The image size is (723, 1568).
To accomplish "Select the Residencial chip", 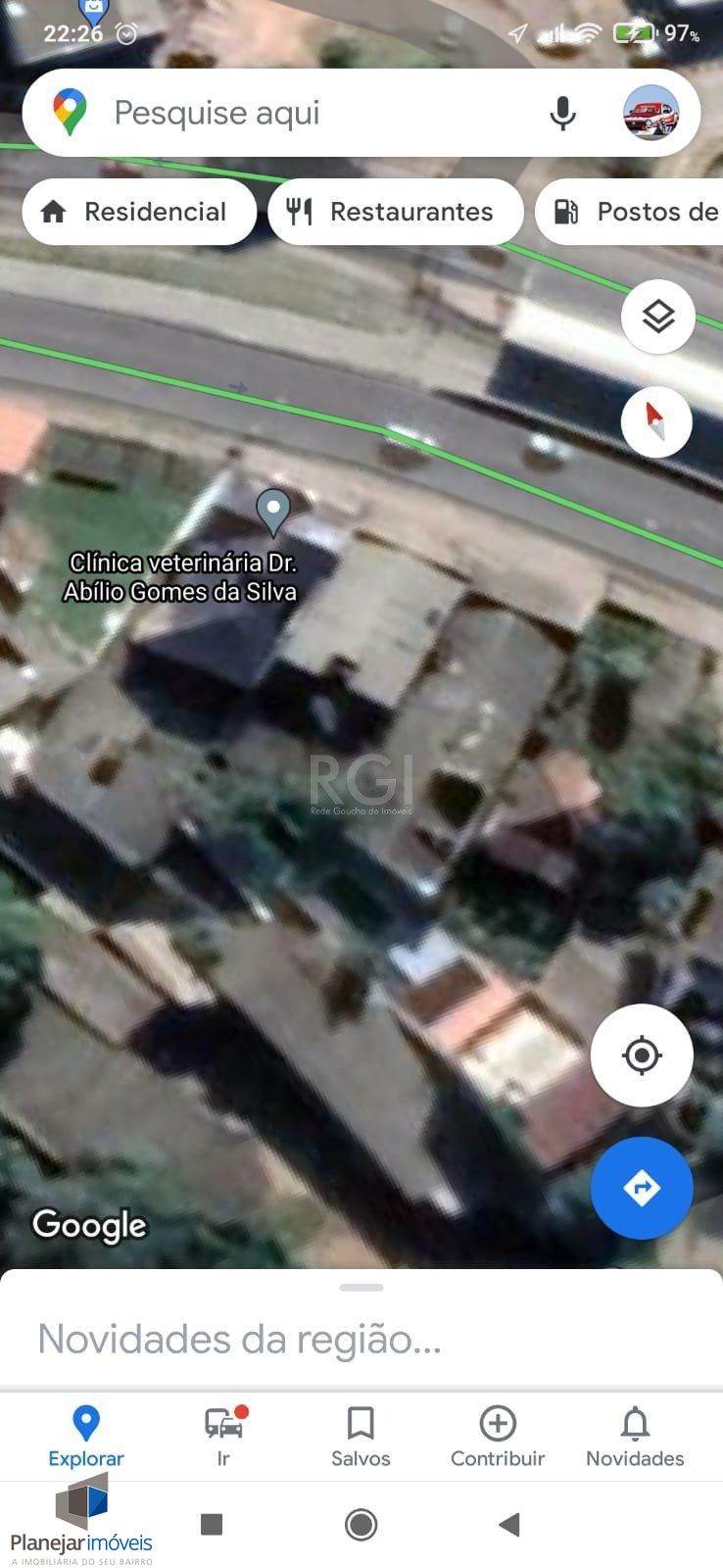I will (x=138, y=212).
